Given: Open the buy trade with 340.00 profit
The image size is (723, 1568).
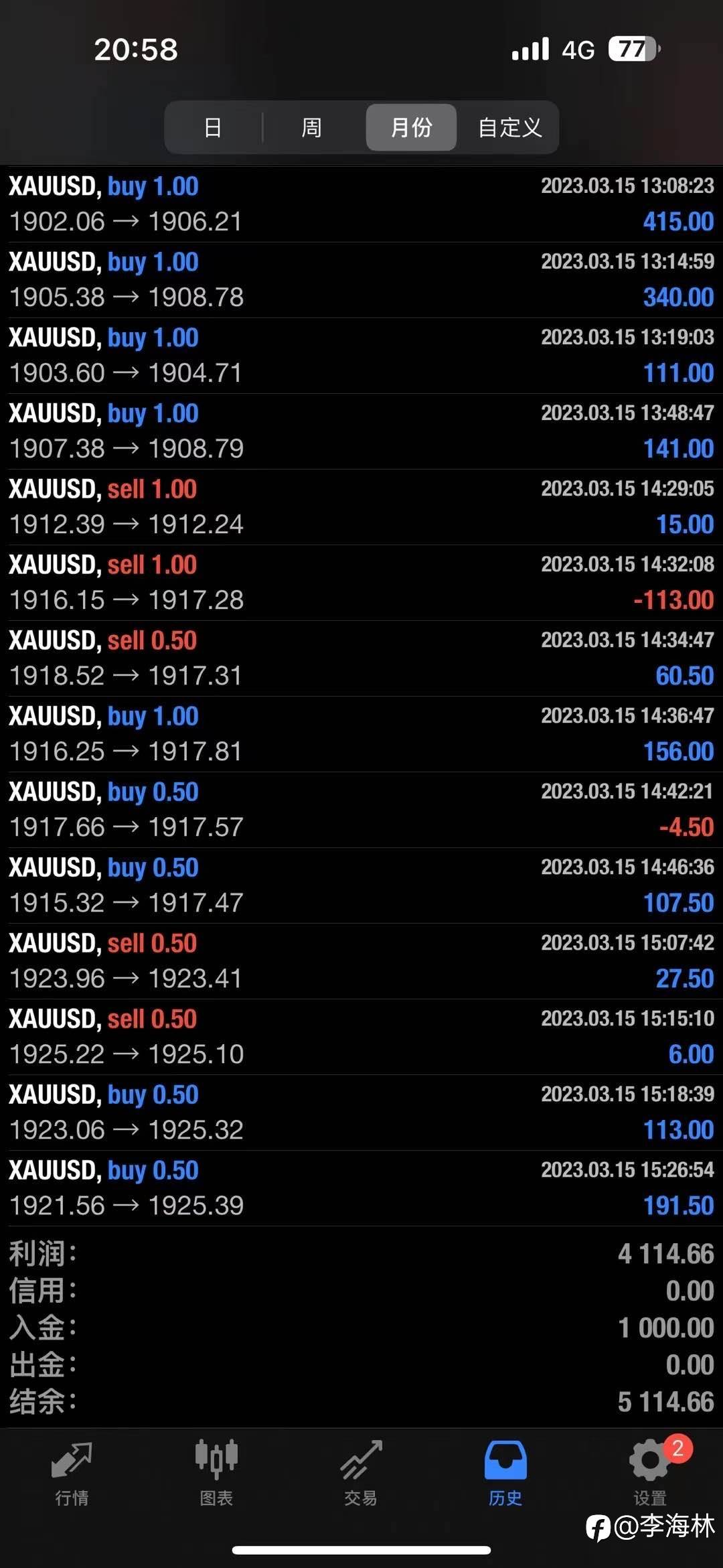Looking at the screenshot, I should coord(361,280).
